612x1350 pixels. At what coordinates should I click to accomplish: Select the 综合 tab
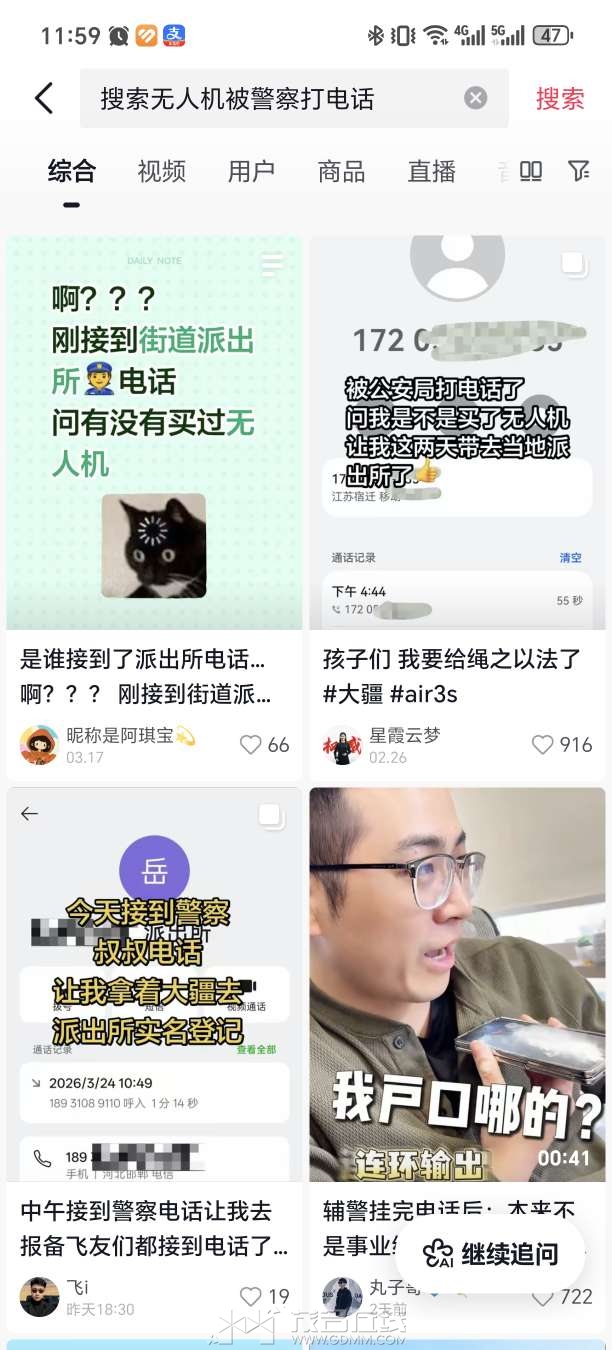pyautogui.click(x=71, y=171)
